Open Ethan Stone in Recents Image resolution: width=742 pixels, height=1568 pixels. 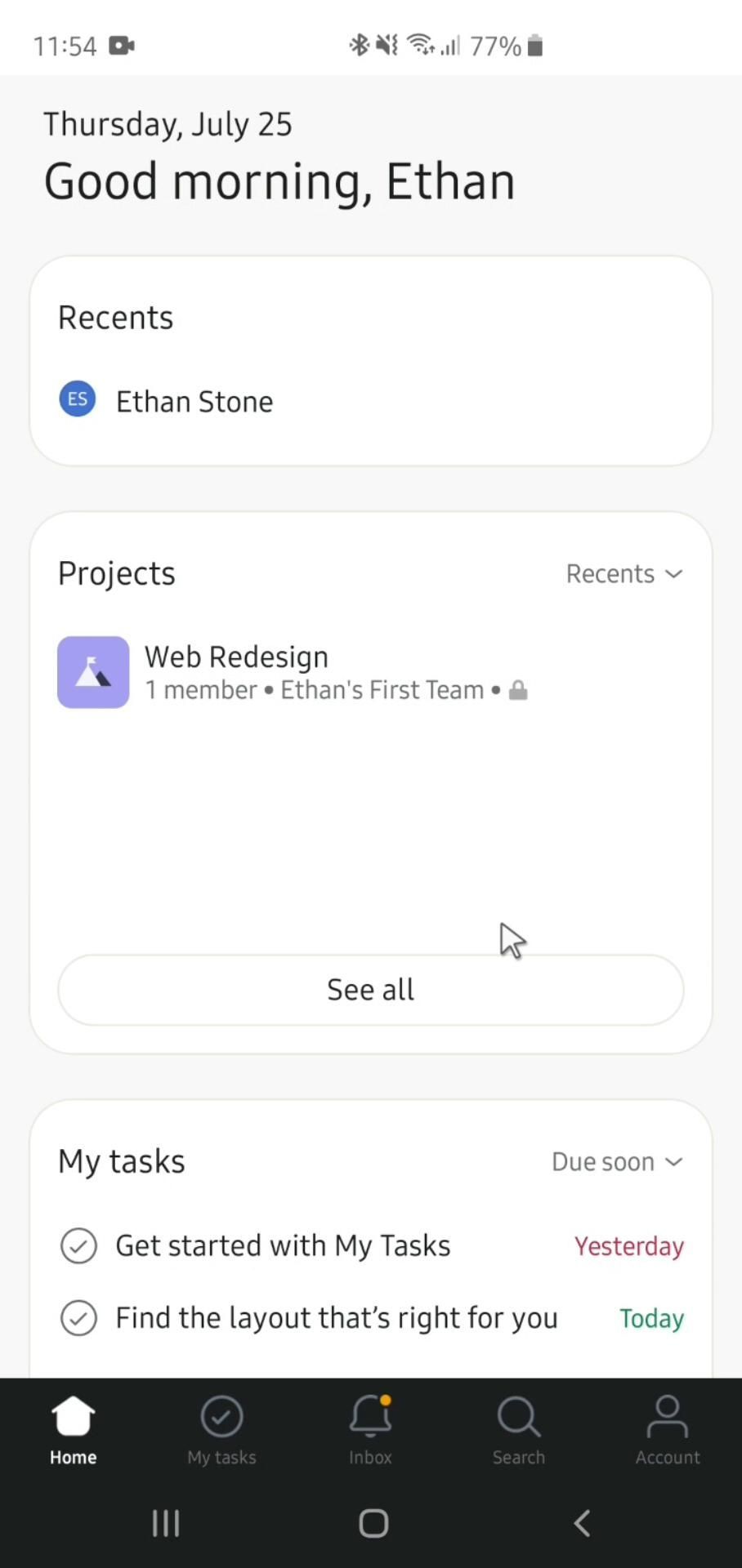(x=194, y=401)
